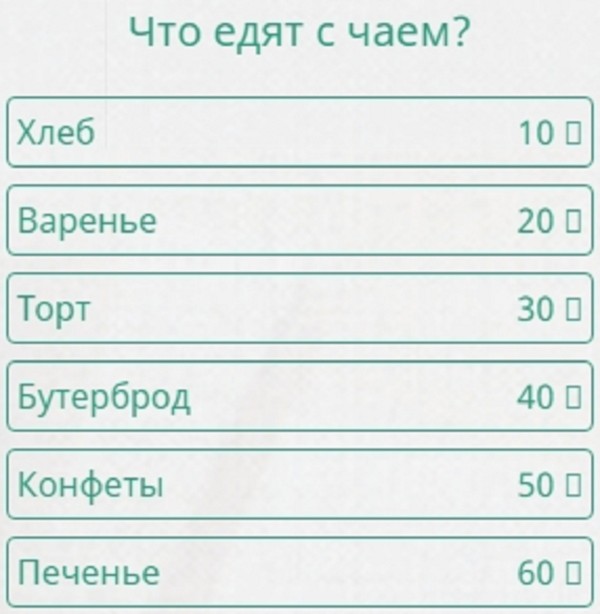Open the Печенье answer row

pyautogui.click(x=300, y=572)
